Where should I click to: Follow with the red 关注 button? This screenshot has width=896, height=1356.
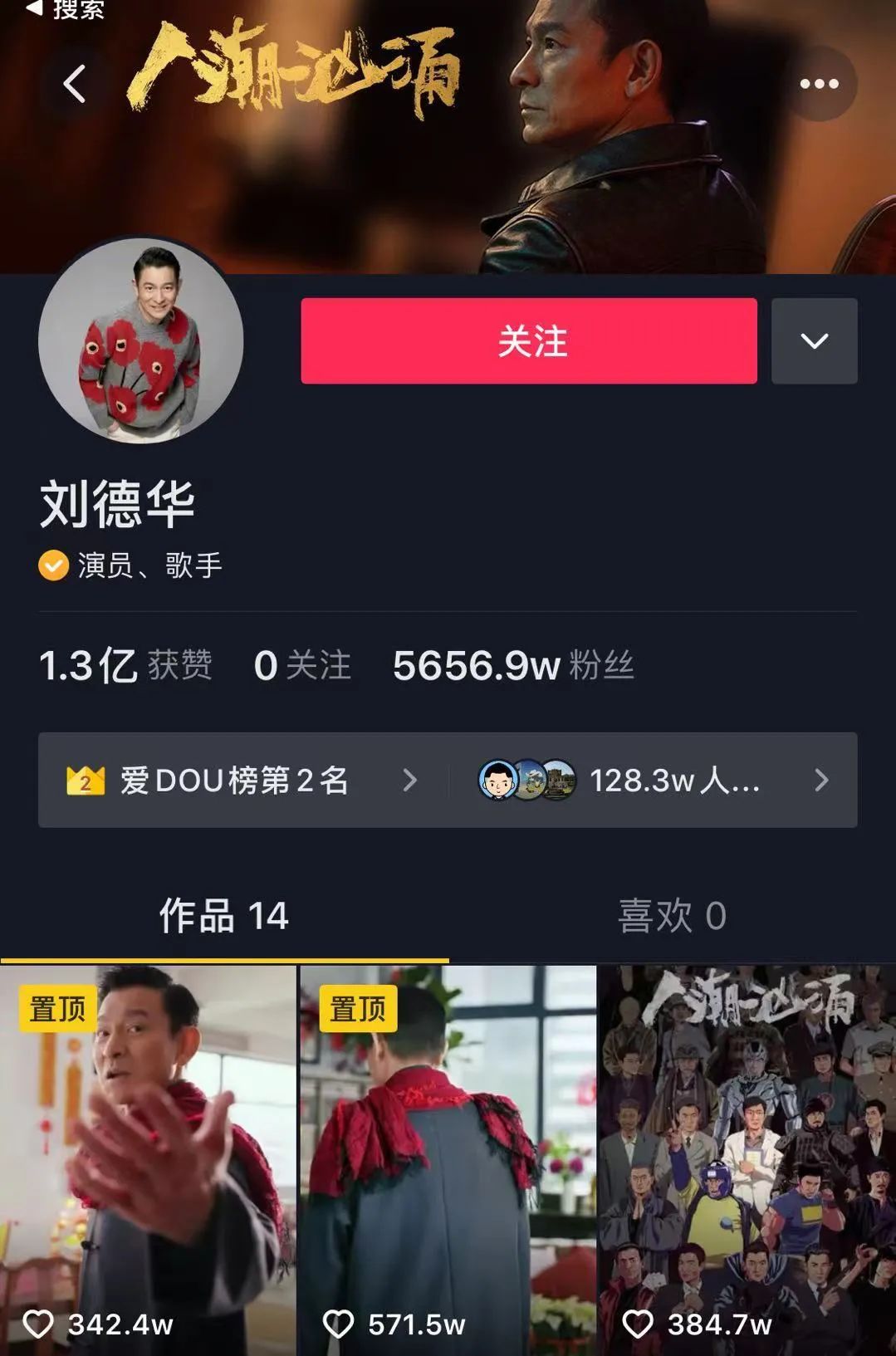point(529,341)
